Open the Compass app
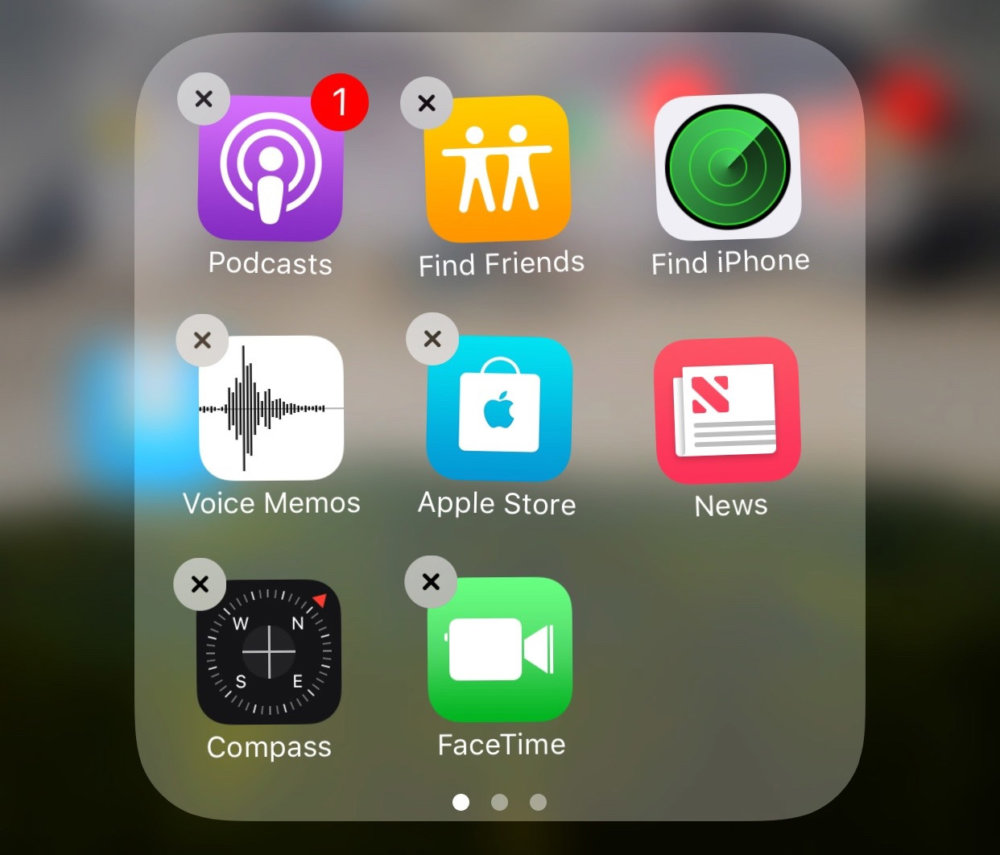1000x855 pixels. [x=269, y=652]
